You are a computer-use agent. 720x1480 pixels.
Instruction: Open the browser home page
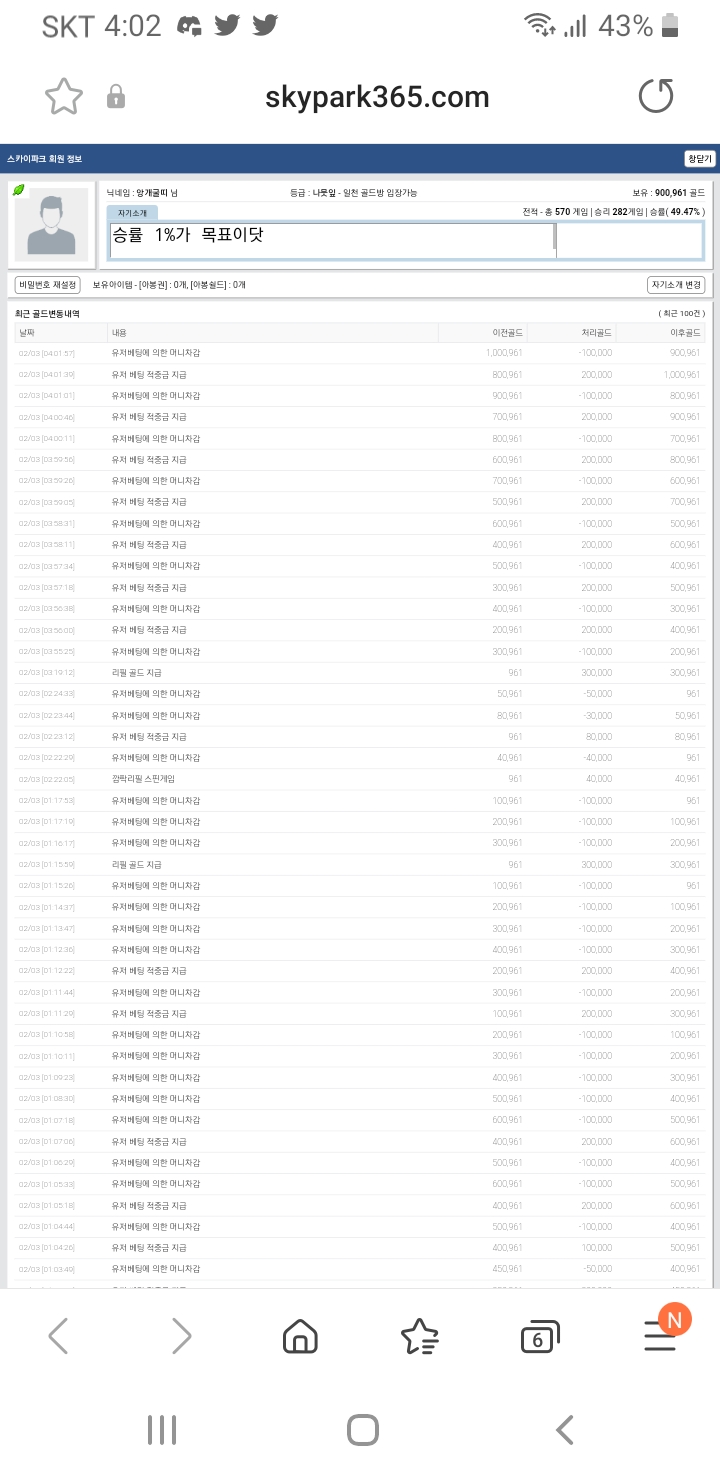(300, 1336)
